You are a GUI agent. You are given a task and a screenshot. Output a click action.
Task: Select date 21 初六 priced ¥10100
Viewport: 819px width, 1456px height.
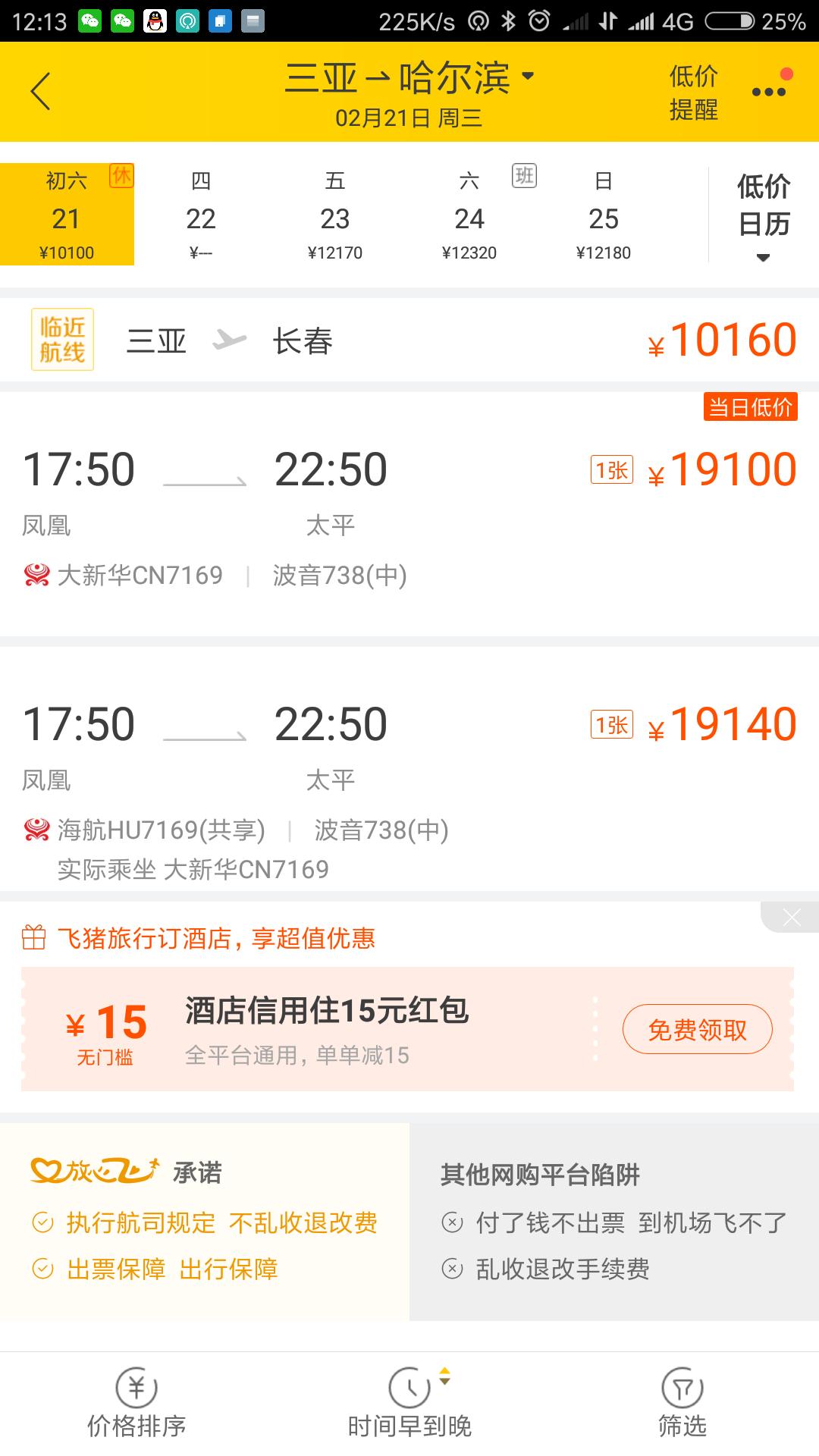pyautogui.click(x=67, y=216)
